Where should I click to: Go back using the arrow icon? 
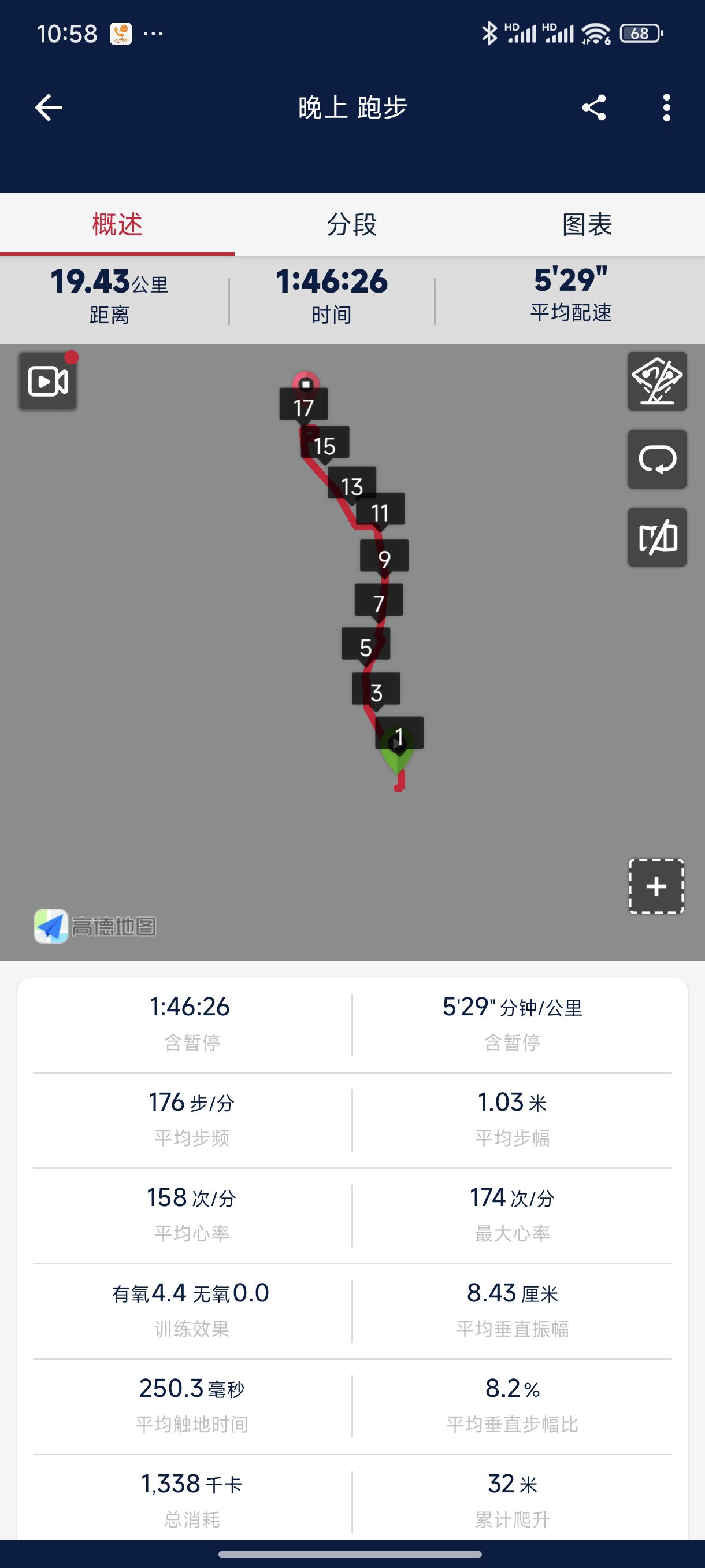click(49, 108)
